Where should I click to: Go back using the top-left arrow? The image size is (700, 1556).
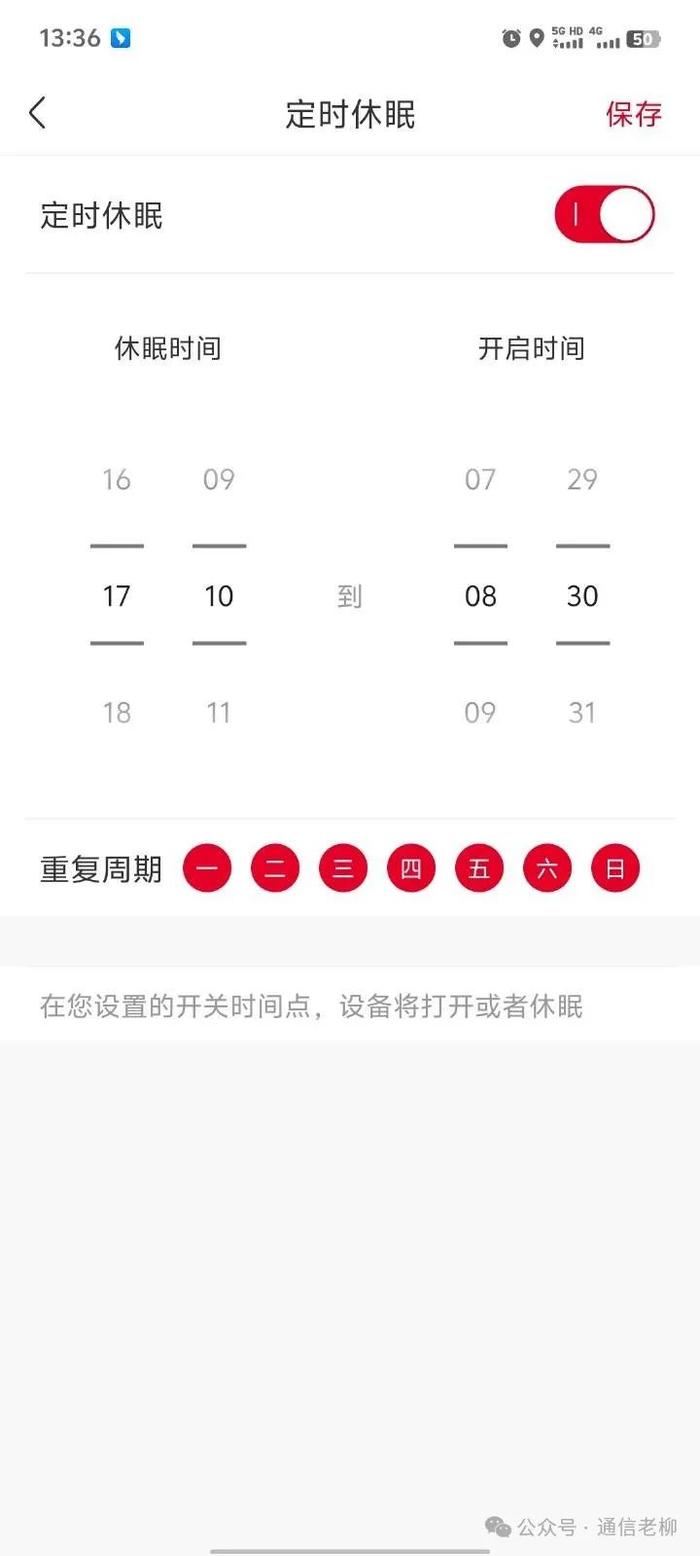pyautogui.click(x=37, y=113)
